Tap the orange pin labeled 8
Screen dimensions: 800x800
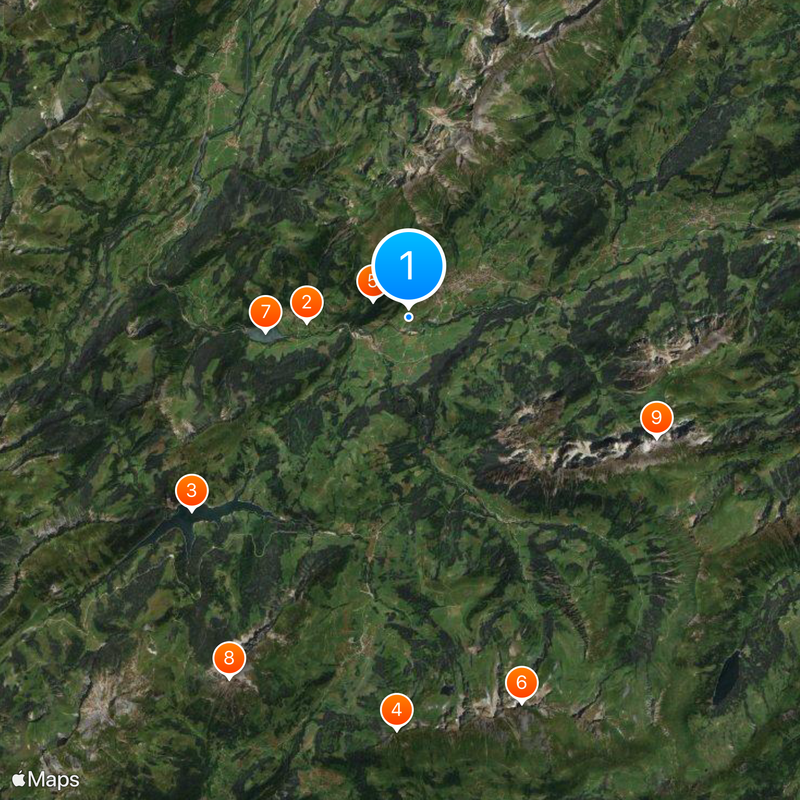(229, 658)
